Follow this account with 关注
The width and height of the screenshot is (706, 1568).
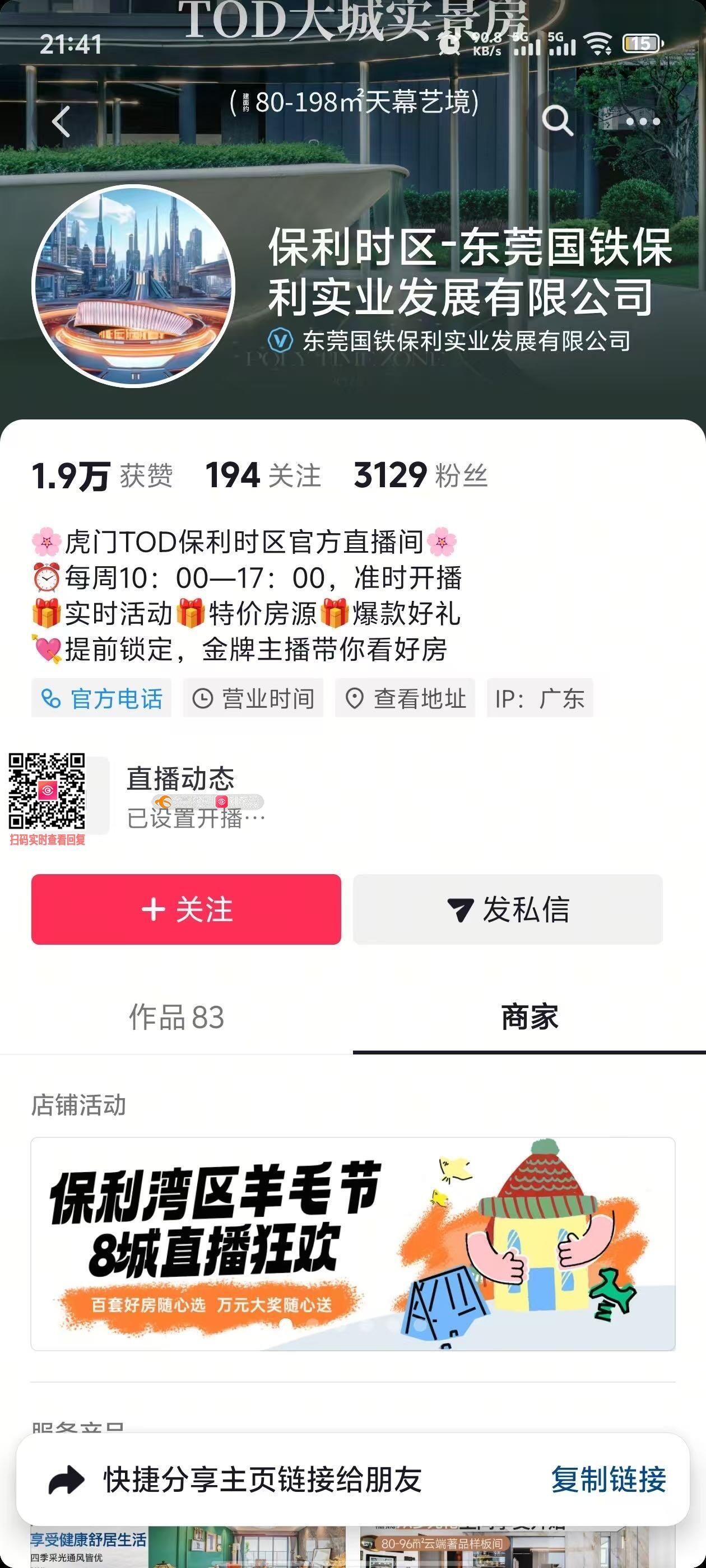pos(187,909)
